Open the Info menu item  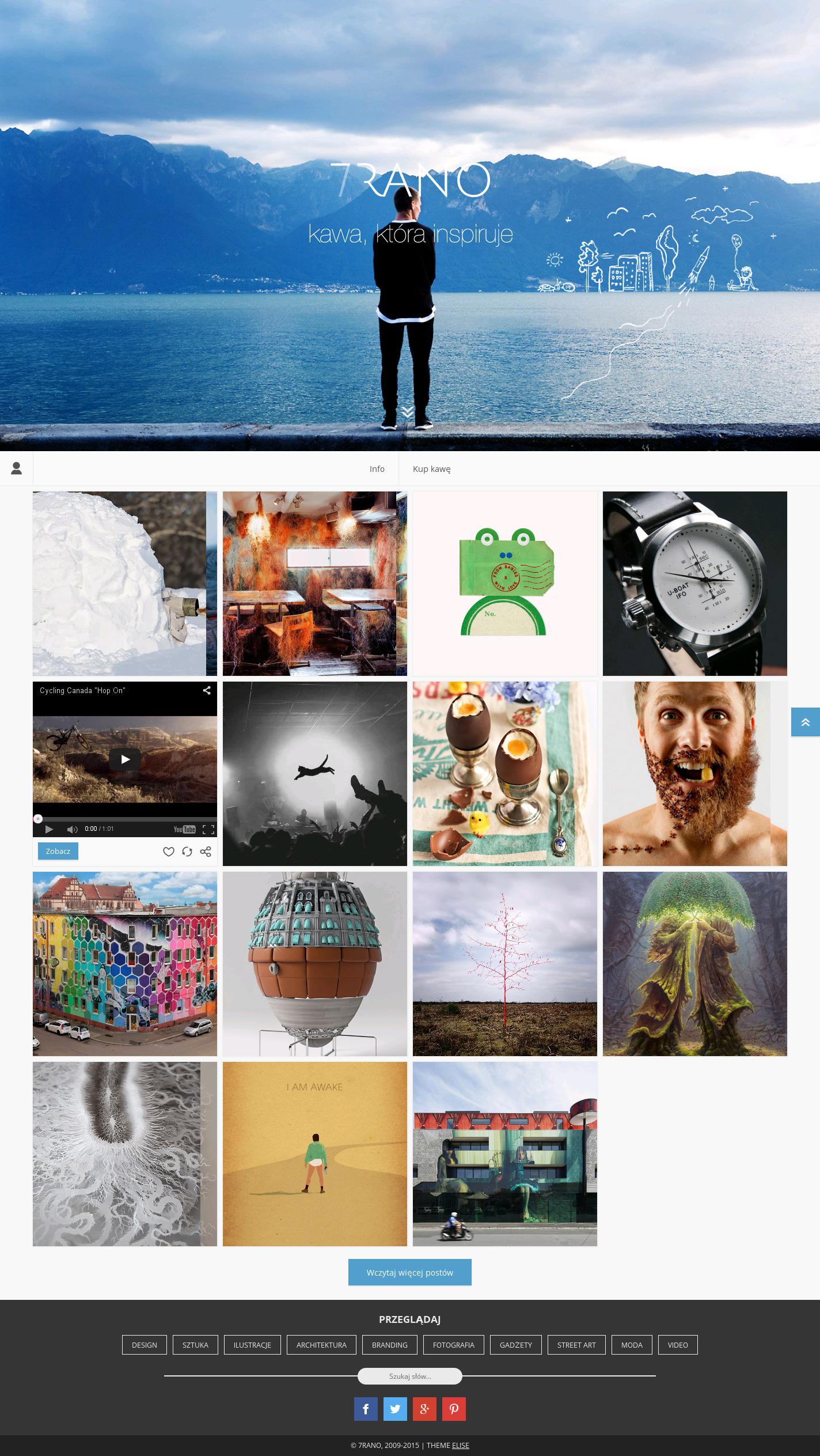tap(377, 469)
